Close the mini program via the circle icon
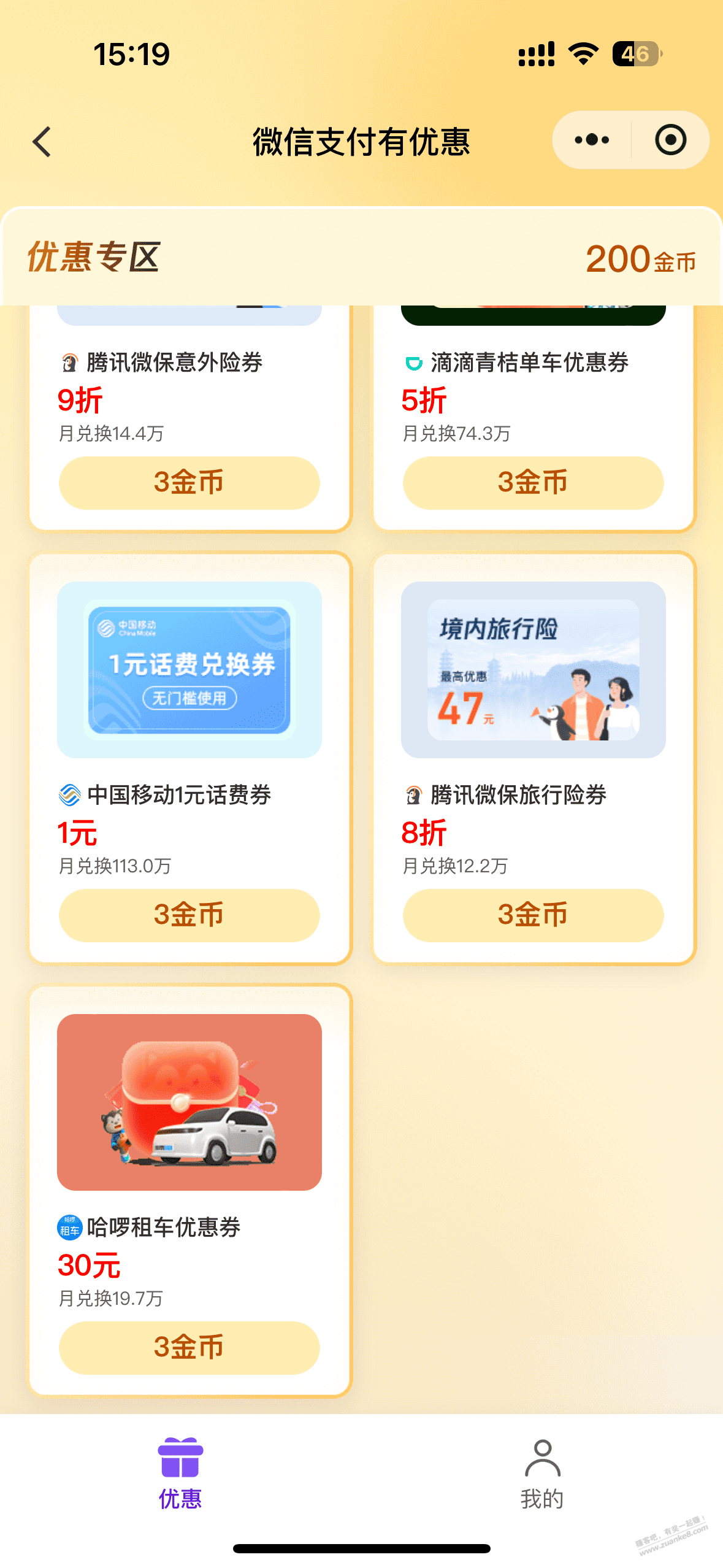This screenshot has height=1568, width=723. tap(670, 140)
